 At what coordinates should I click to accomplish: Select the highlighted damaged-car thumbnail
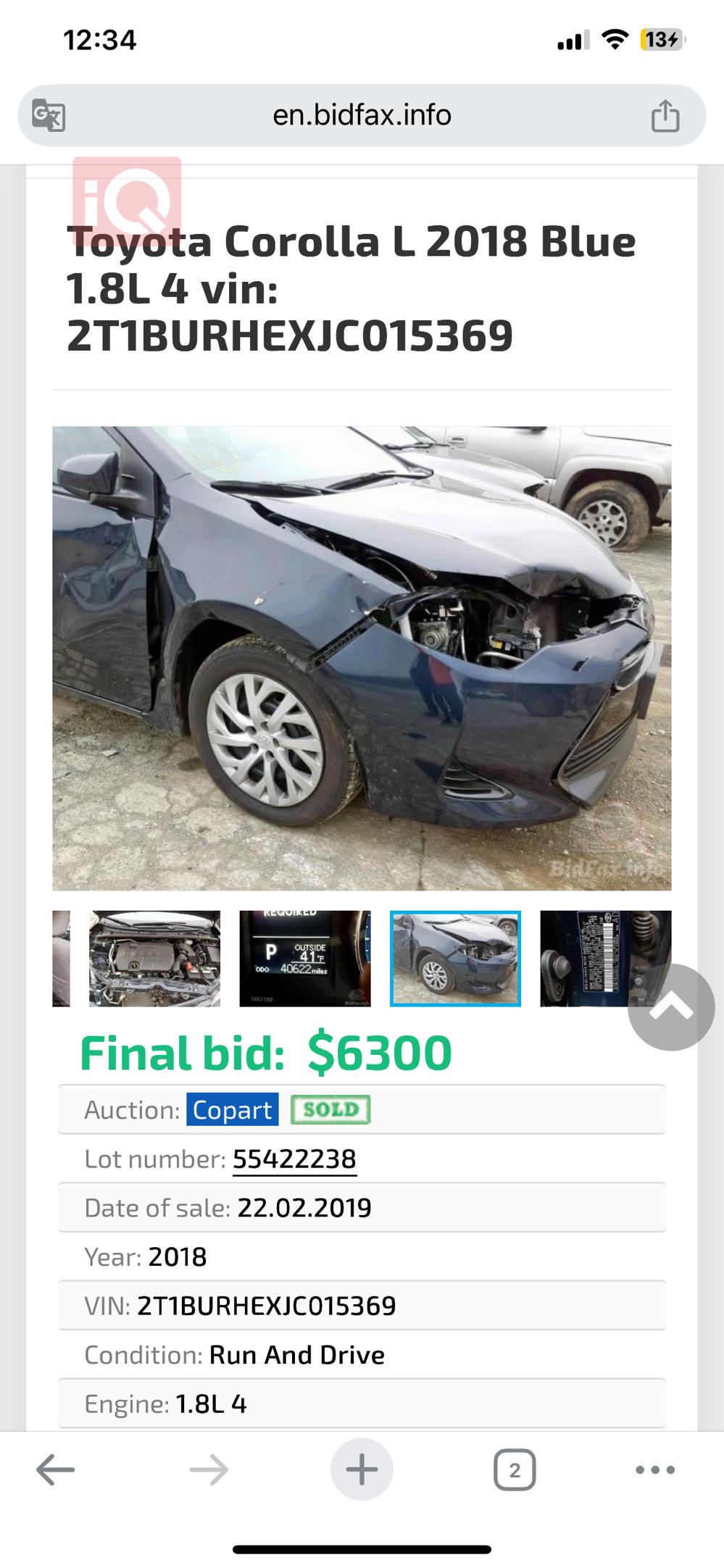(455, 958)
